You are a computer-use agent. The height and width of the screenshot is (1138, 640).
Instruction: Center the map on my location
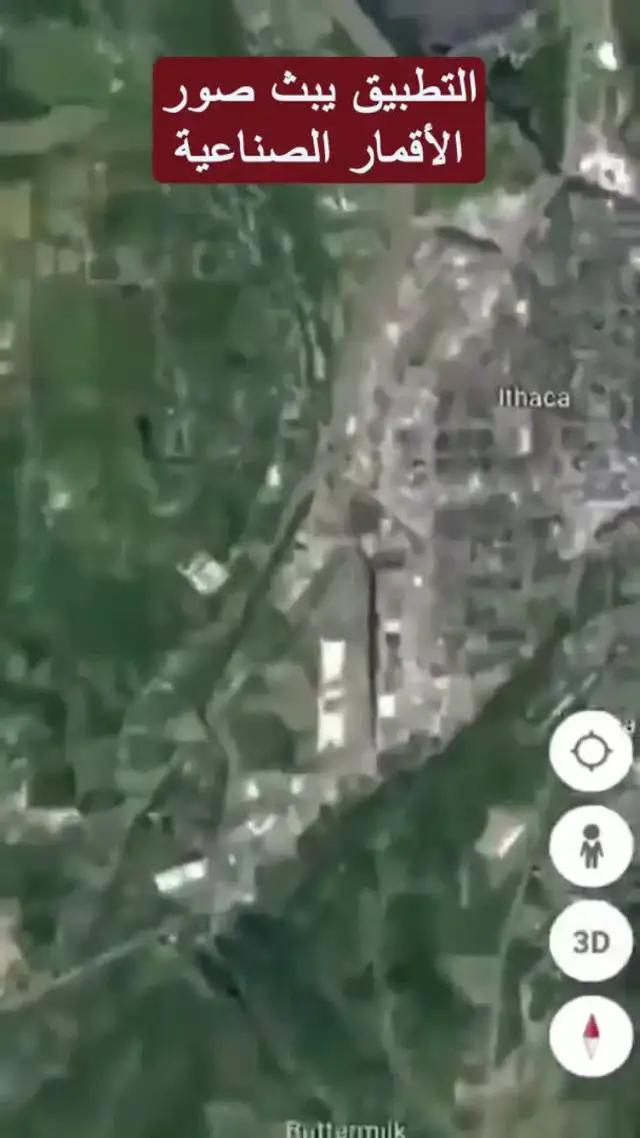click(x=590, y=751)
